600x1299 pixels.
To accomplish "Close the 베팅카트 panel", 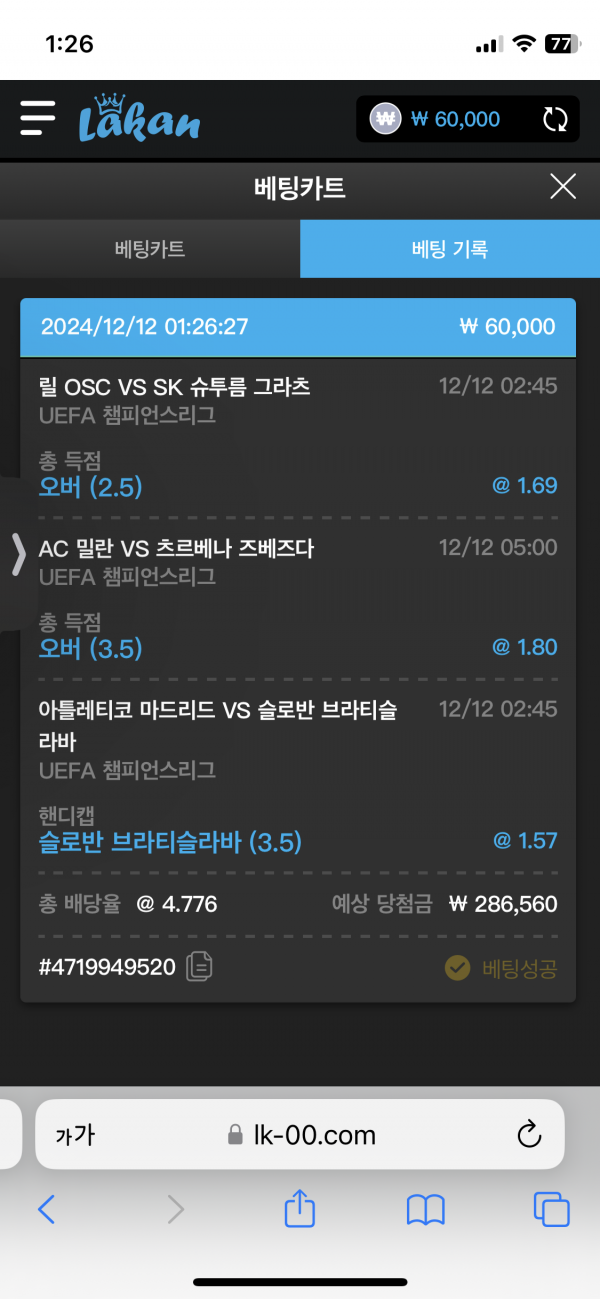I will [x=563, y=187].
